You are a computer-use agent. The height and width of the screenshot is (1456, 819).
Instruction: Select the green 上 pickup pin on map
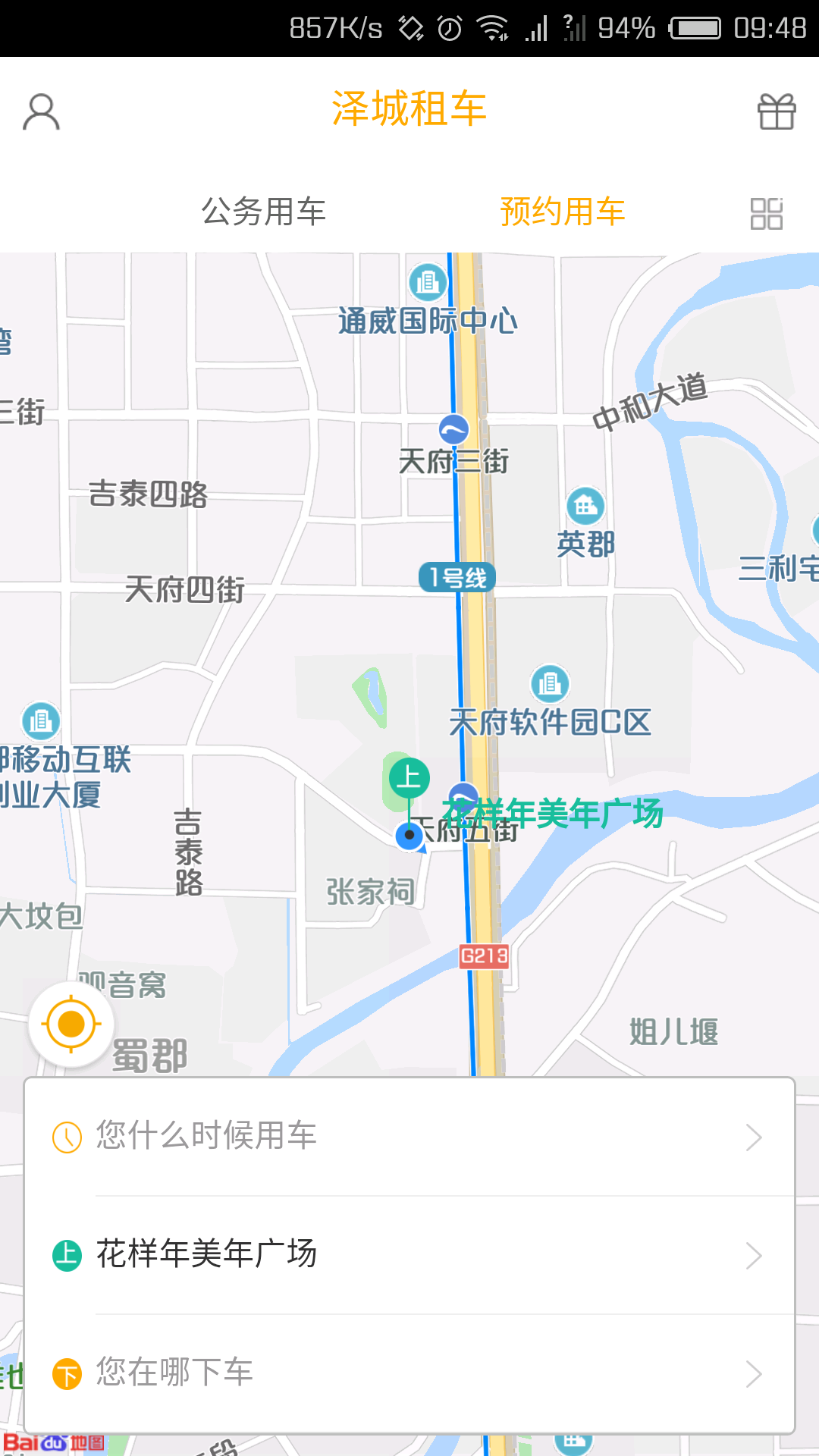click(408, 779)
